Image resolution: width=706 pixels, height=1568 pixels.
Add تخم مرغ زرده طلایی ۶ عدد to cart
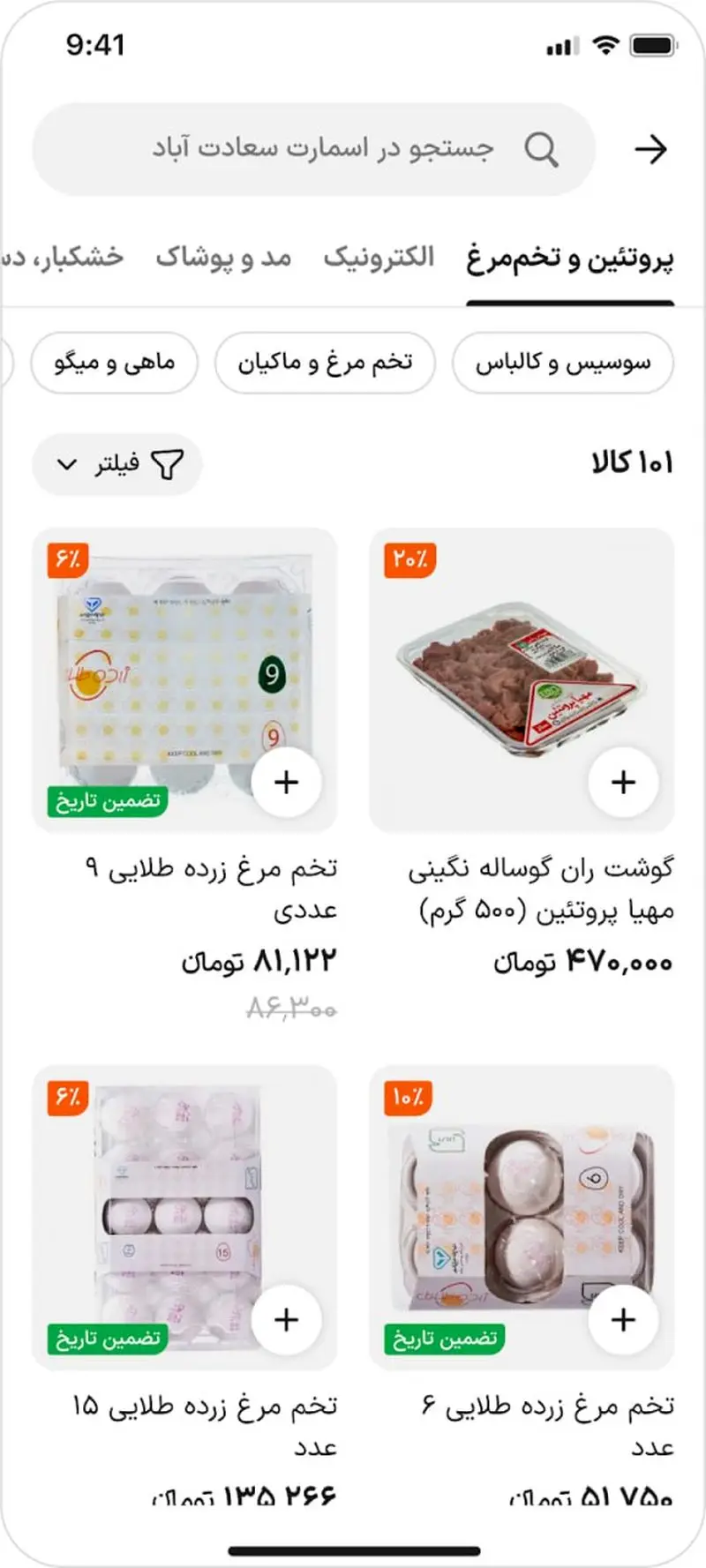623,1319
